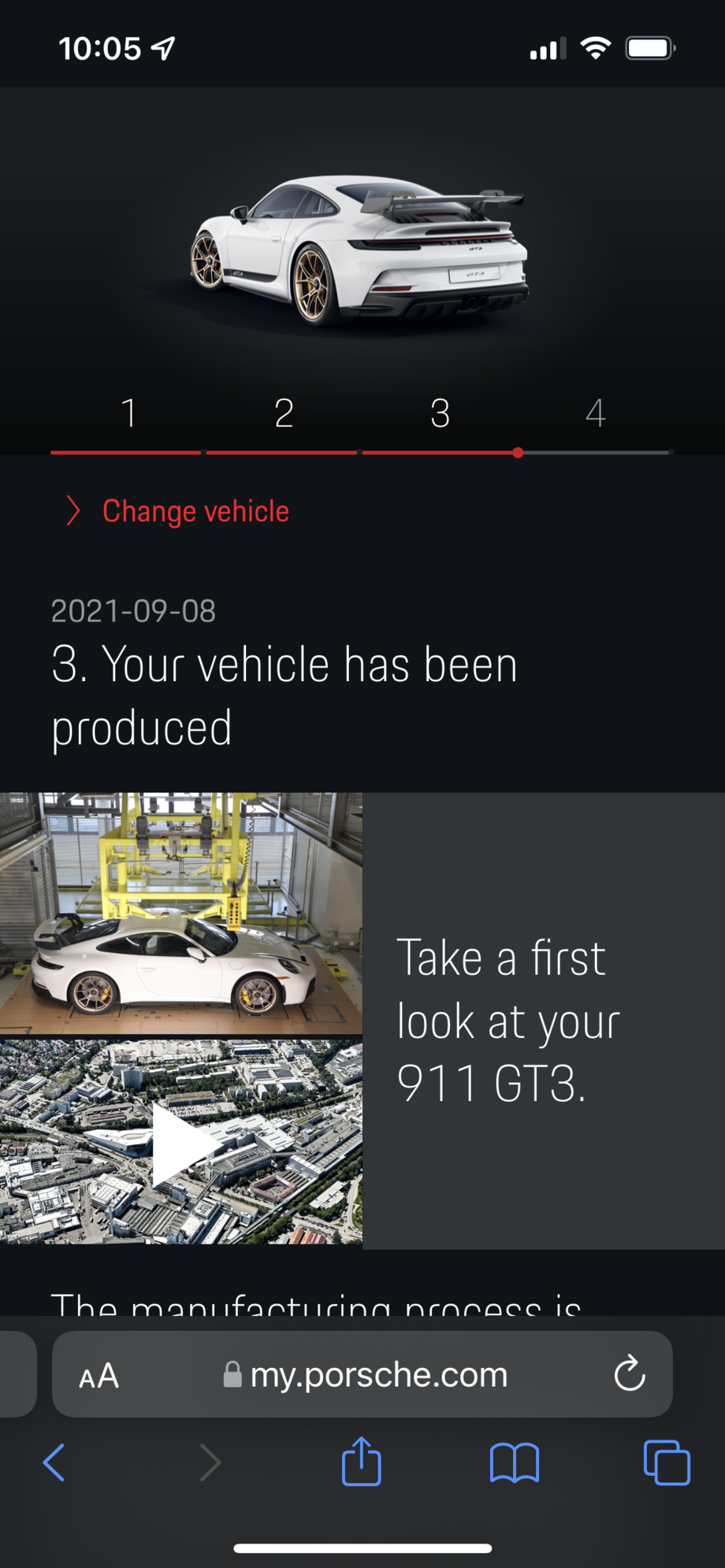
Task: Go to step 1 of the order timeline
Action: click(128, 413)
